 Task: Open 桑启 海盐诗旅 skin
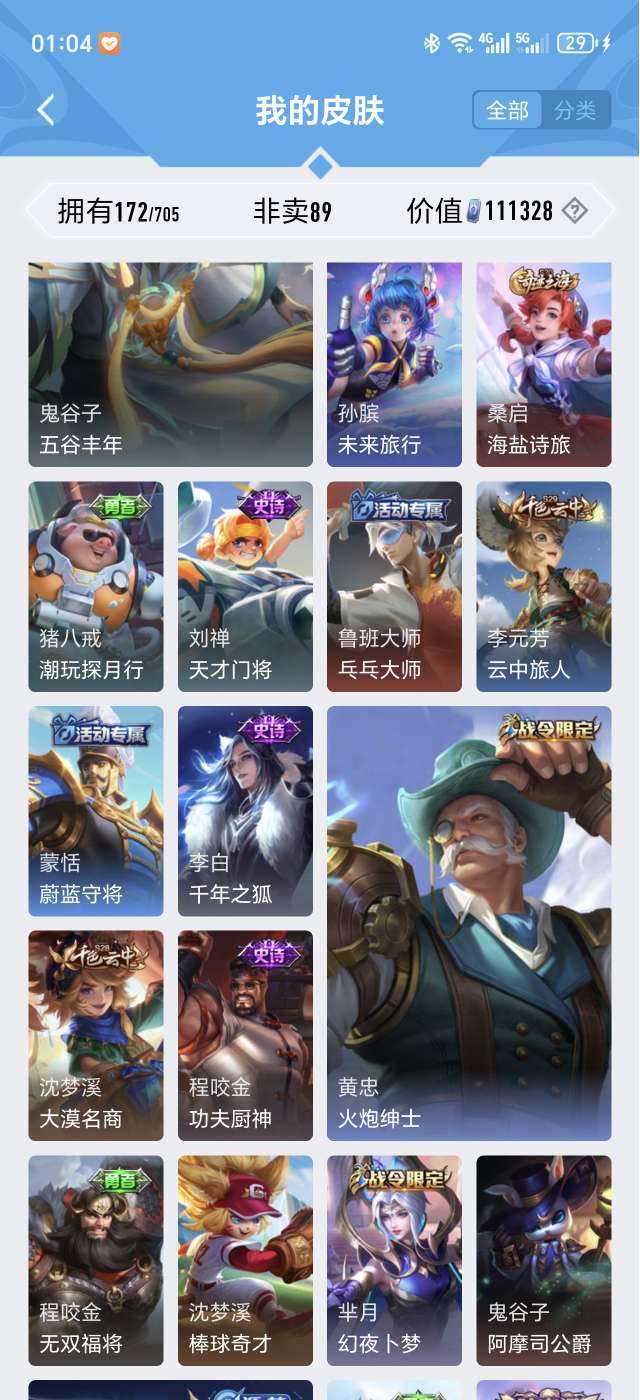543,364
